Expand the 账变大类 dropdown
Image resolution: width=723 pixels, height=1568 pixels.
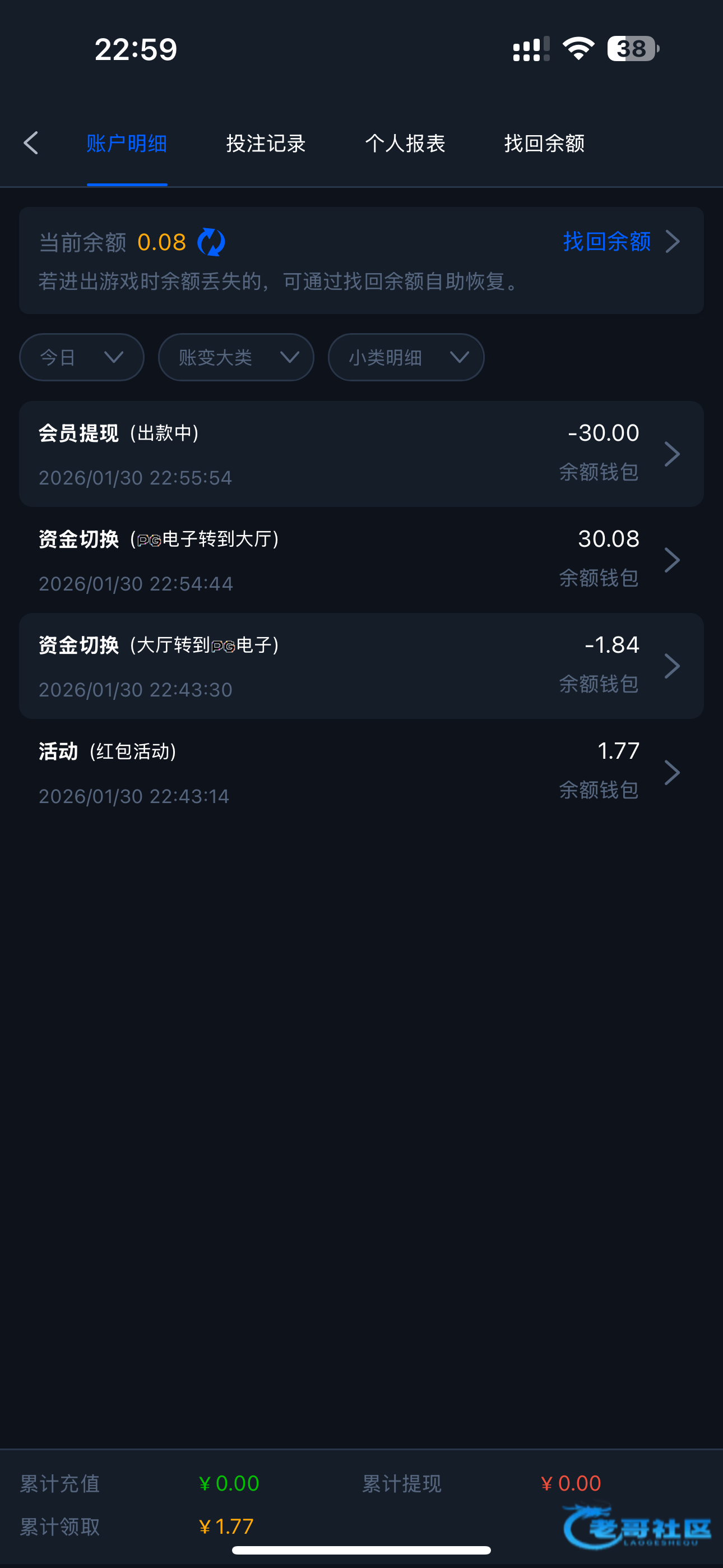pos(236,357)
